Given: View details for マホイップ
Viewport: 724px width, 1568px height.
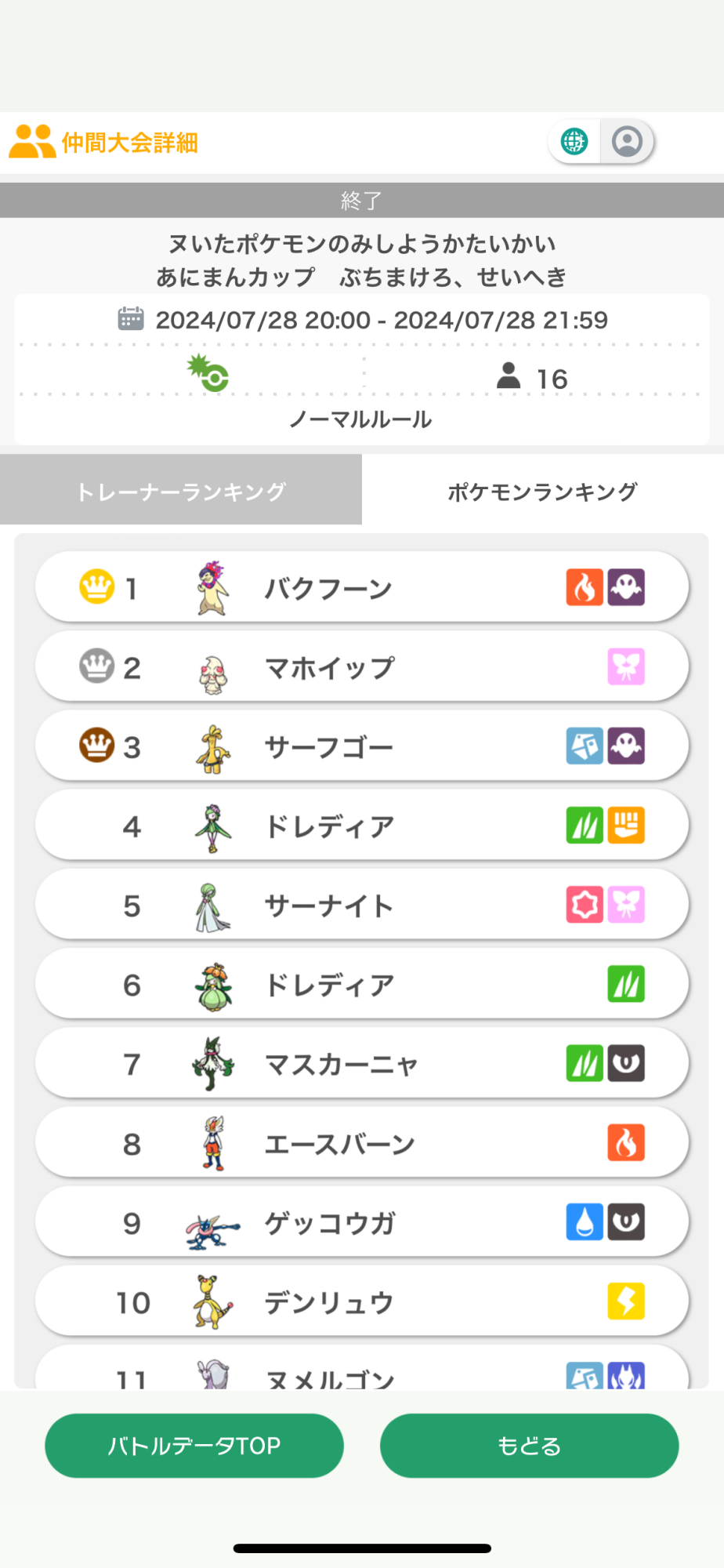Looking at the screenshot, I should pos(361,667).
